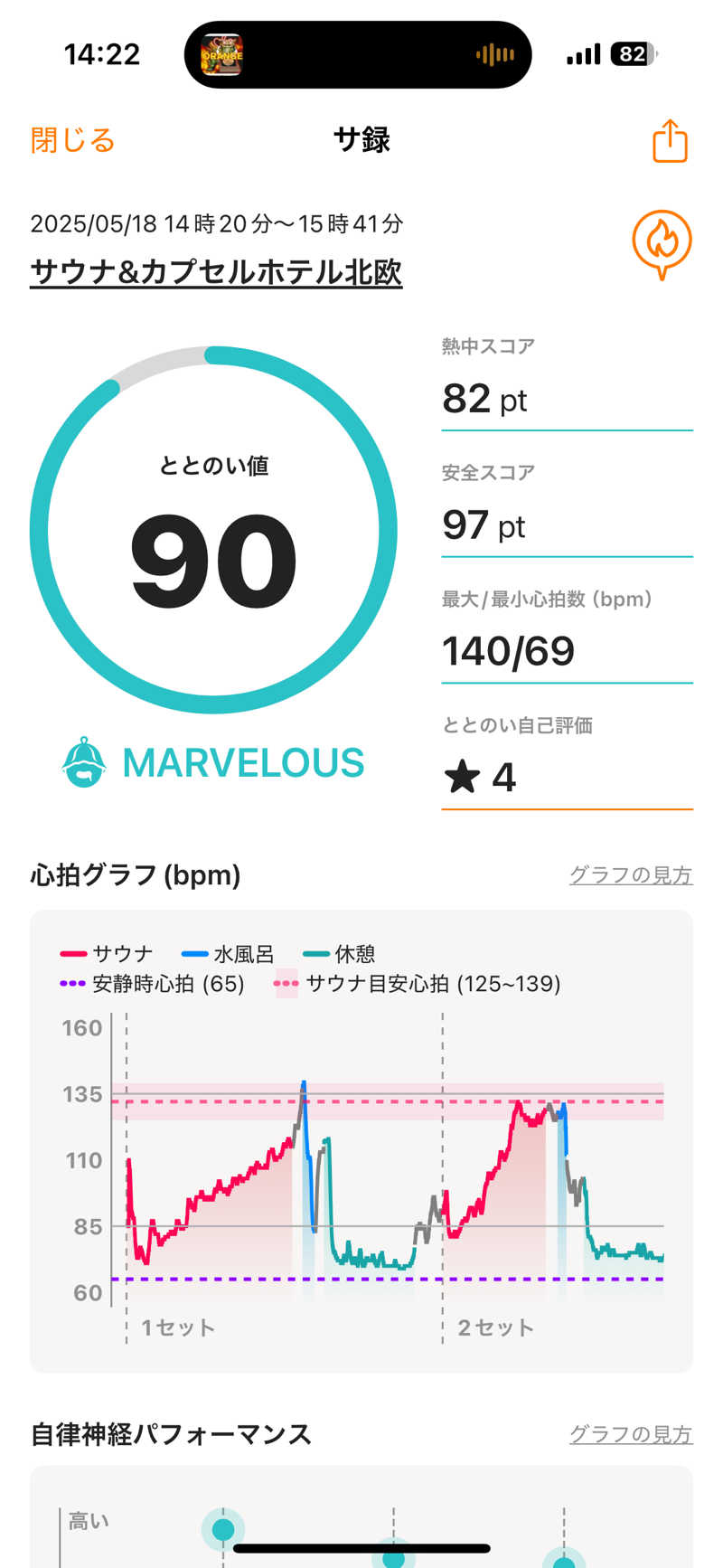The height and width of the screenshot is (1568, 723).
Task: Open グラフの見方 for 自律神経パフォーマンス
Action: point(630,1434)
